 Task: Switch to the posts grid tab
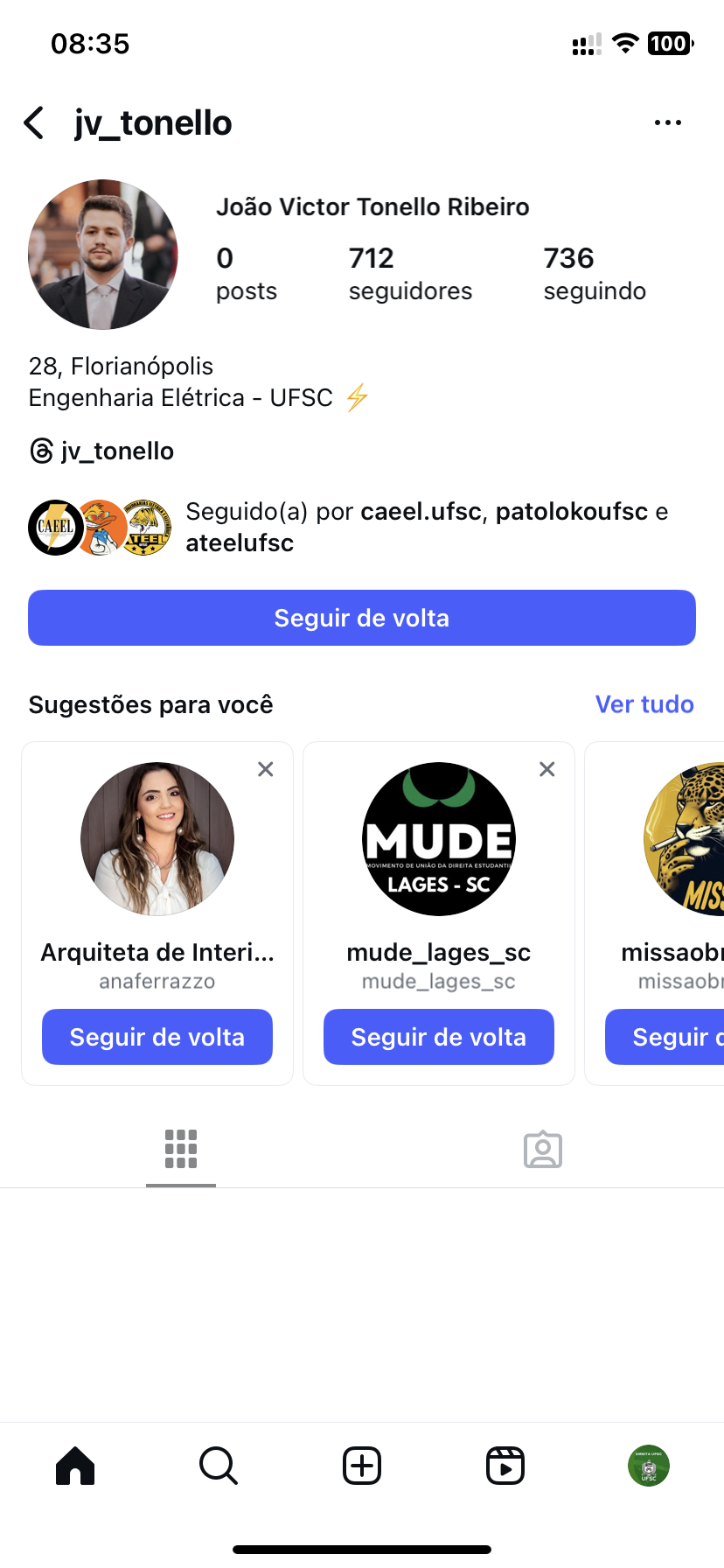click(x=181, y=1150)
